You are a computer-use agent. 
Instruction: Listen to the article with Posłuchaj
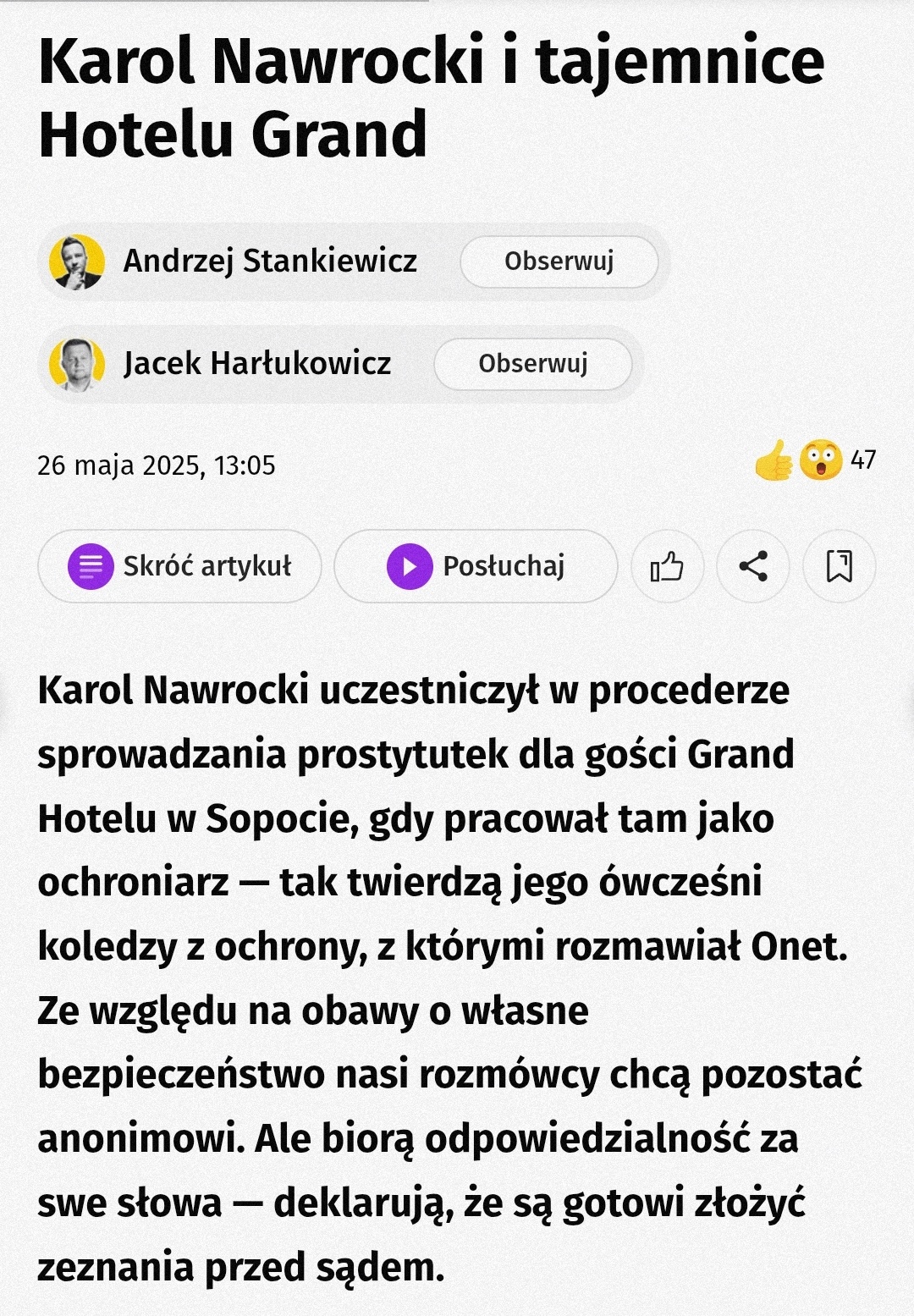(x=476, y=566)
